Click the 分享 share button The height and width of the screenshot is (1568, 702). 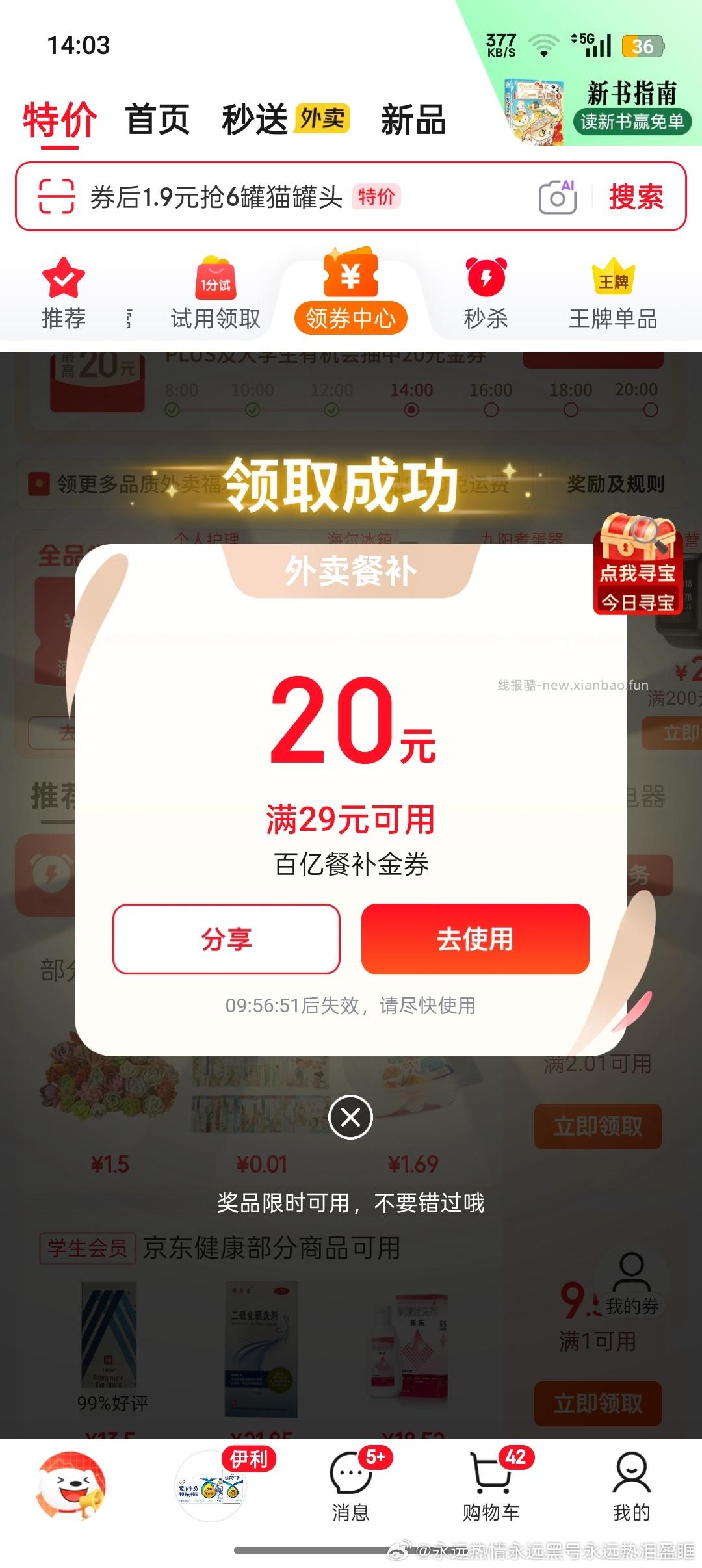coord(227,938)
